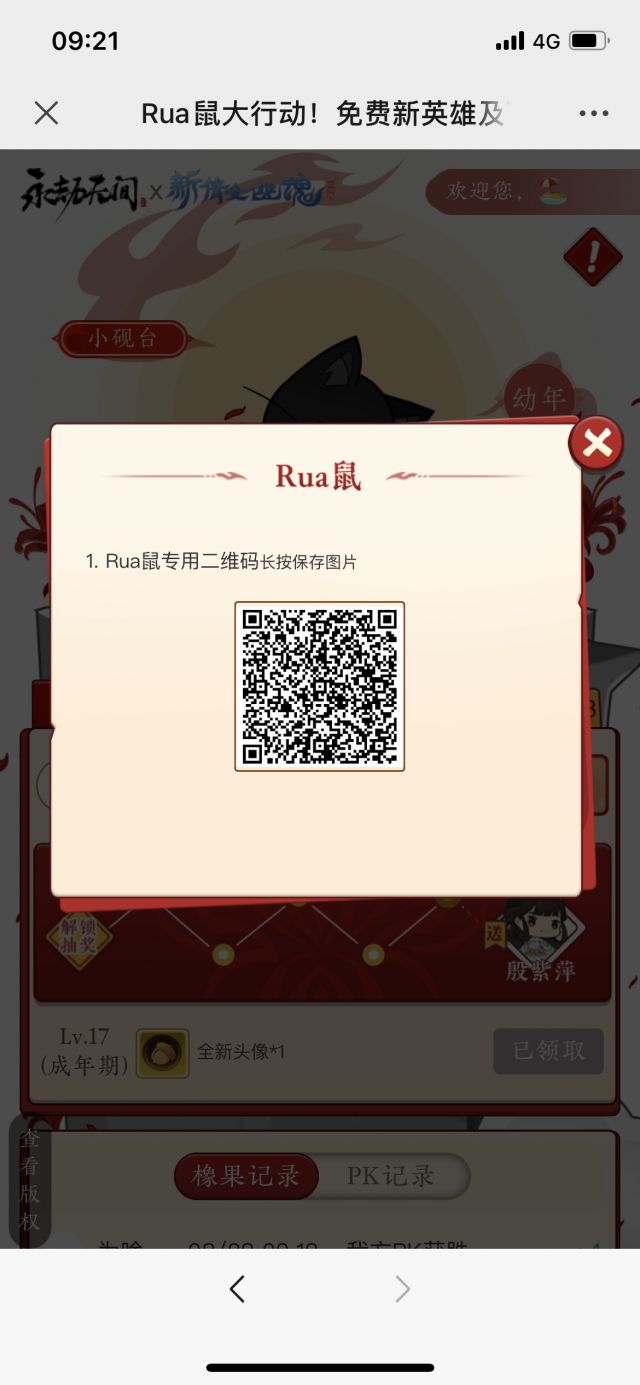Screen dimensions: 640x1385
Task: Open the three-dot overflow menu
Action: [x=594, y=113]
